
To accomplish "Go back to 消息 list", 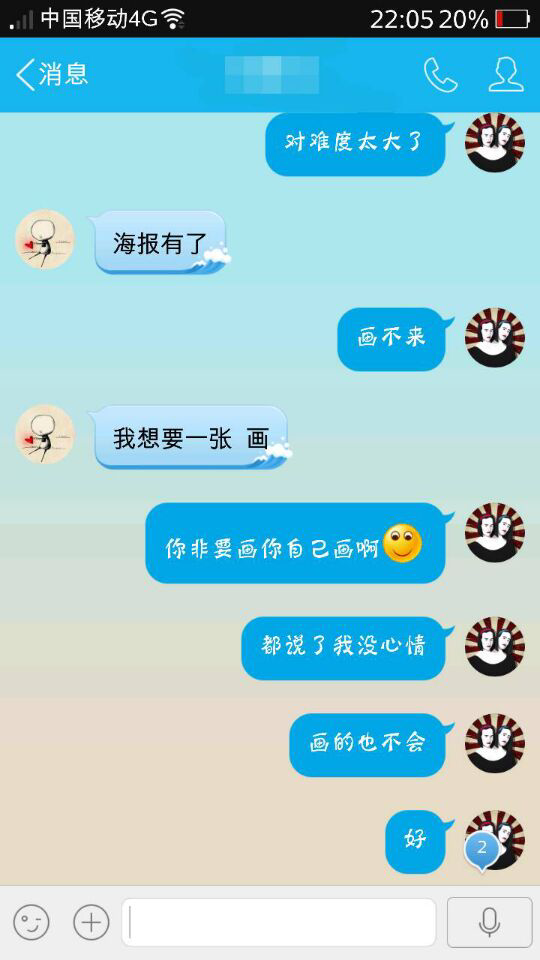I will (52, 75).
